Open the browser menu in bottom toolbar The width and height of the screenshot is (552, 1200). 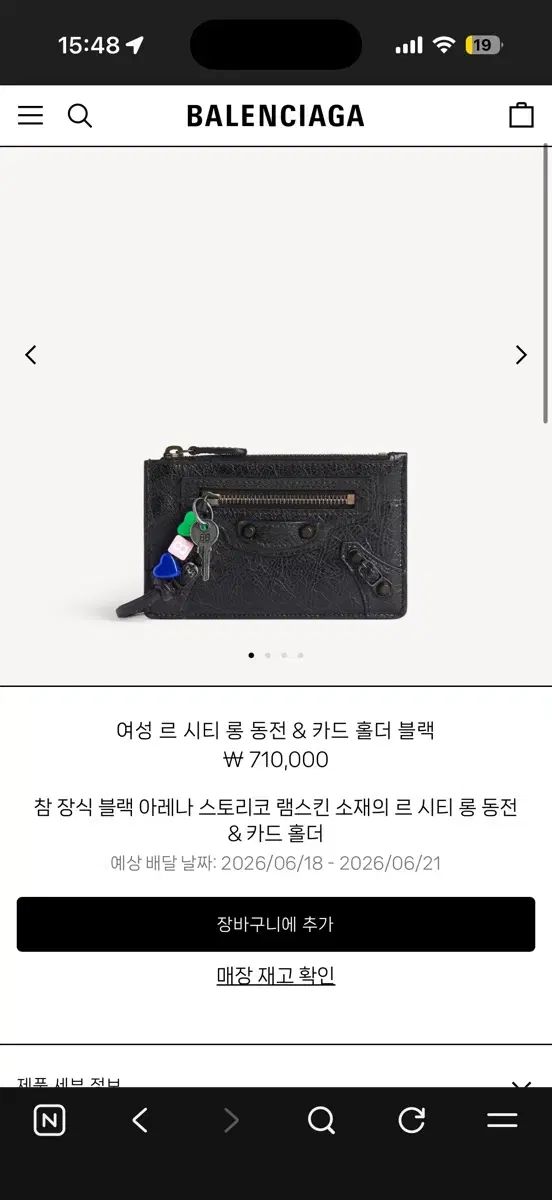click(502, 1120)
